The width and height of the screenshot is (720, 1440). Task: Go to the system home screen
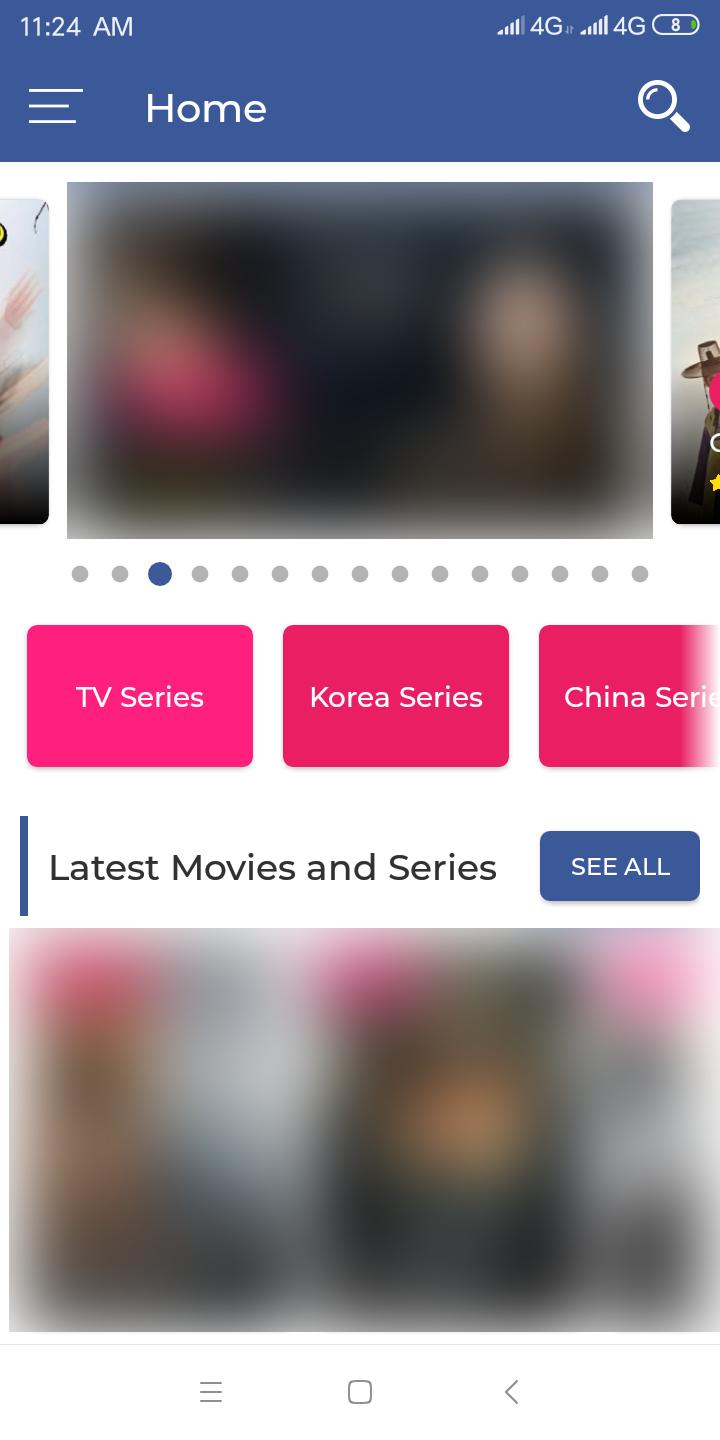360,1391
